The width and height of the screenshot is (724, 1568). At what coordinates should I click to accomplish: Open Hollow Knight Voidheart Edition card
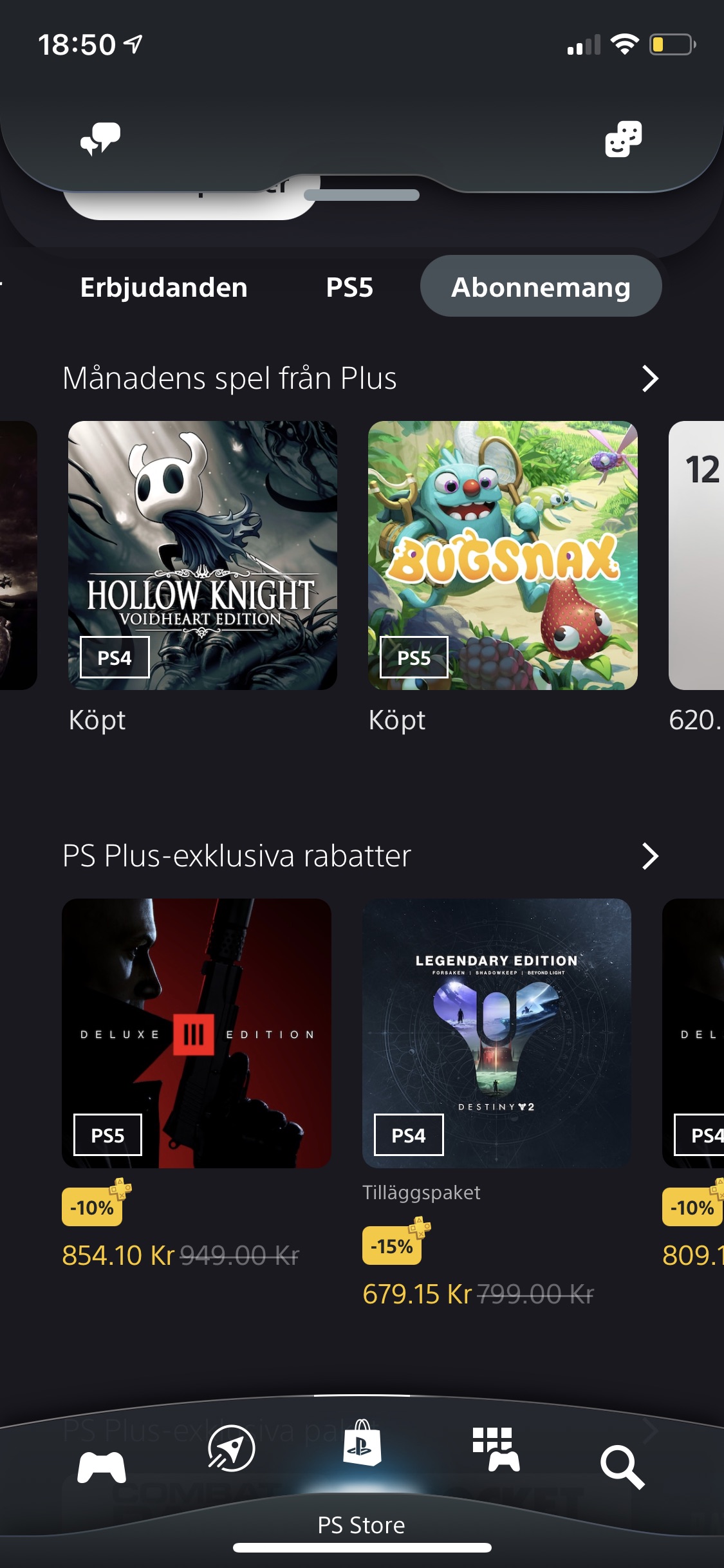203,555
